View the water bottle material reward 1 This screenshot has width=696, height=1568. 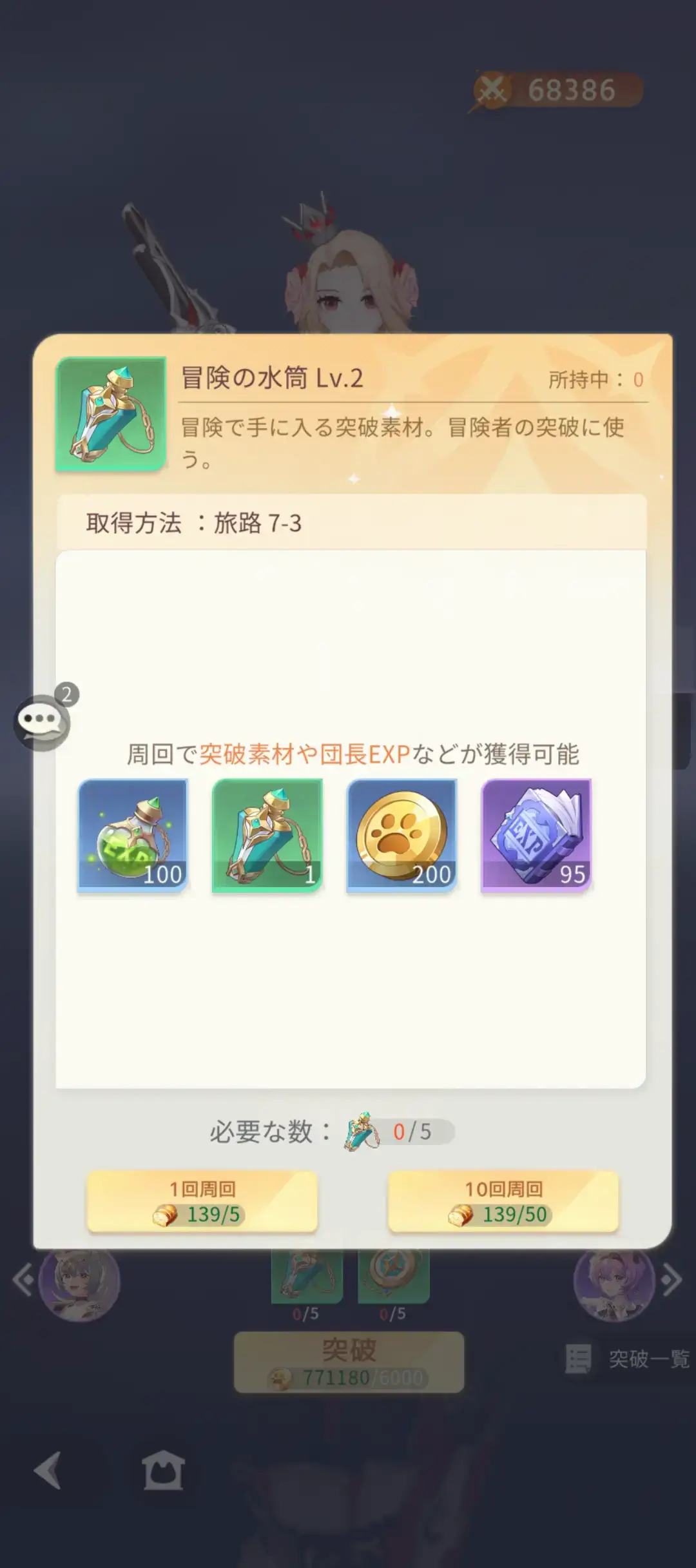(267, 835)
